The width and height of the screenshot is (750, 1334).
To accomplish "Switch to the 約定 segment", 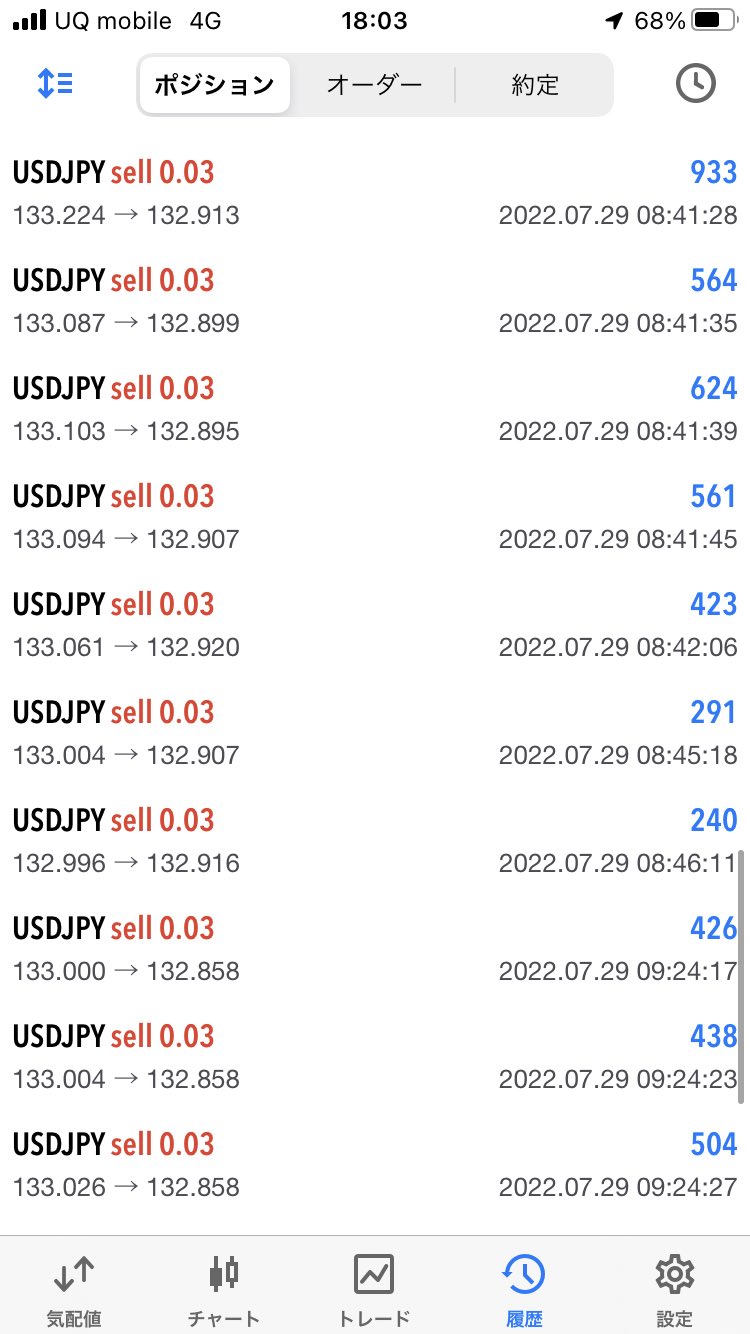I will click(x=535, y=85).
